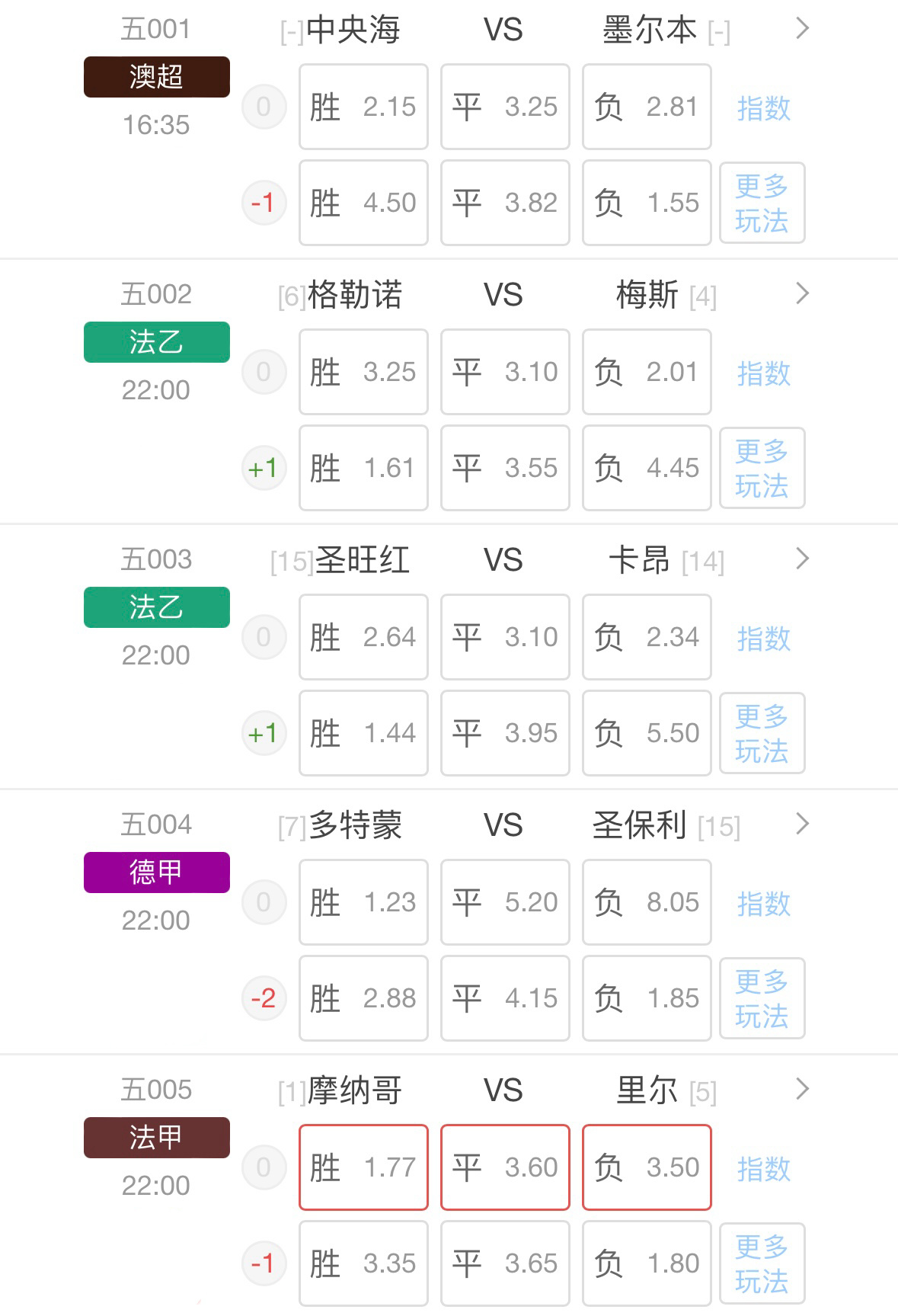Open the 圣旺红 vs 卡昂 detail arrow
The image size is (898, 1316).
pyautogui.click(x=802, y=559)
